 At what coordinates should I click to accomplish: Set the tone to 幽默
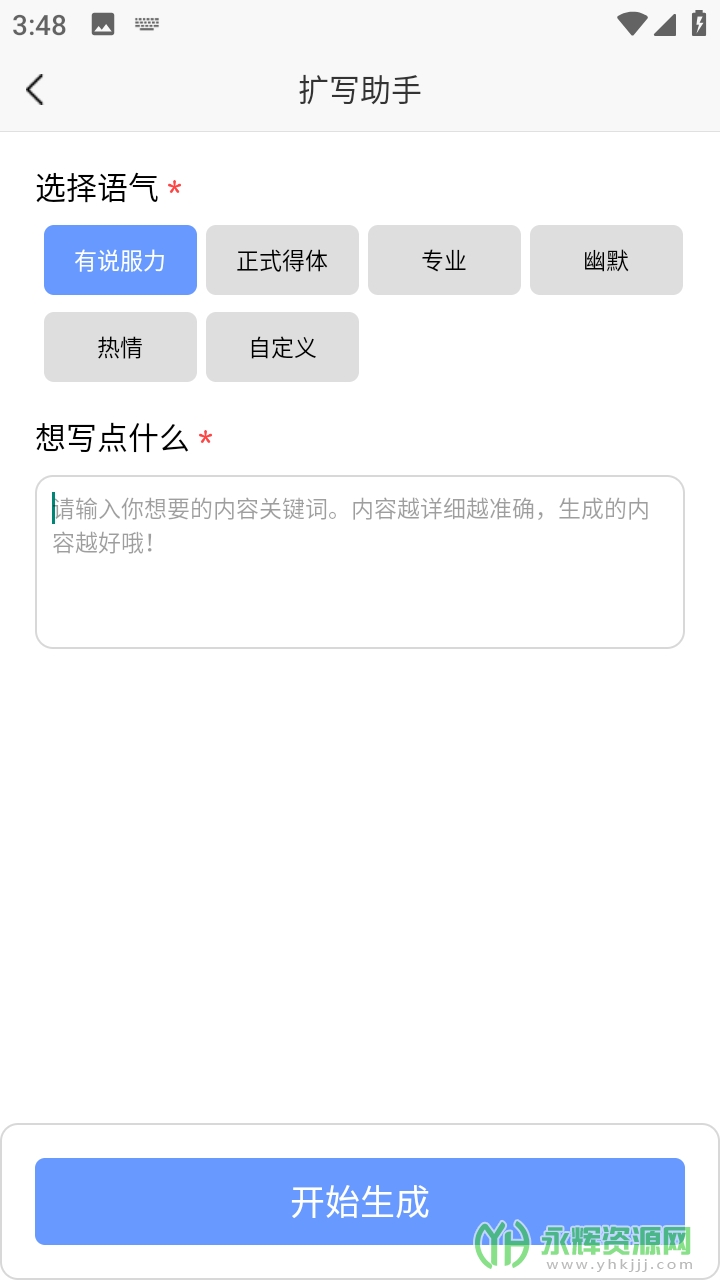[606, 260]
